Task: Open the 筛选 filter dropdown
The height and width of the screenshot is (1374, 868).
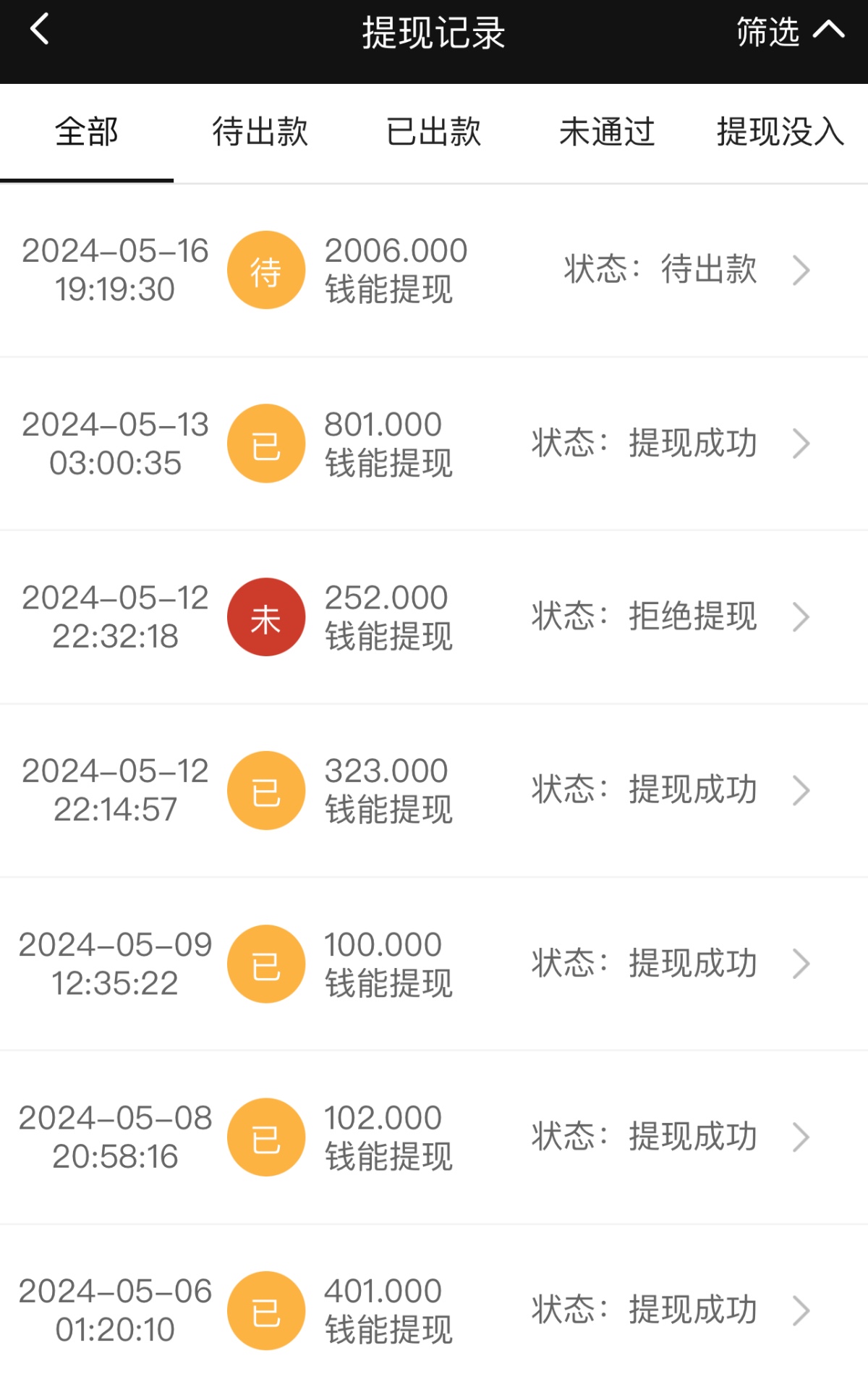Action: point(789,32)
